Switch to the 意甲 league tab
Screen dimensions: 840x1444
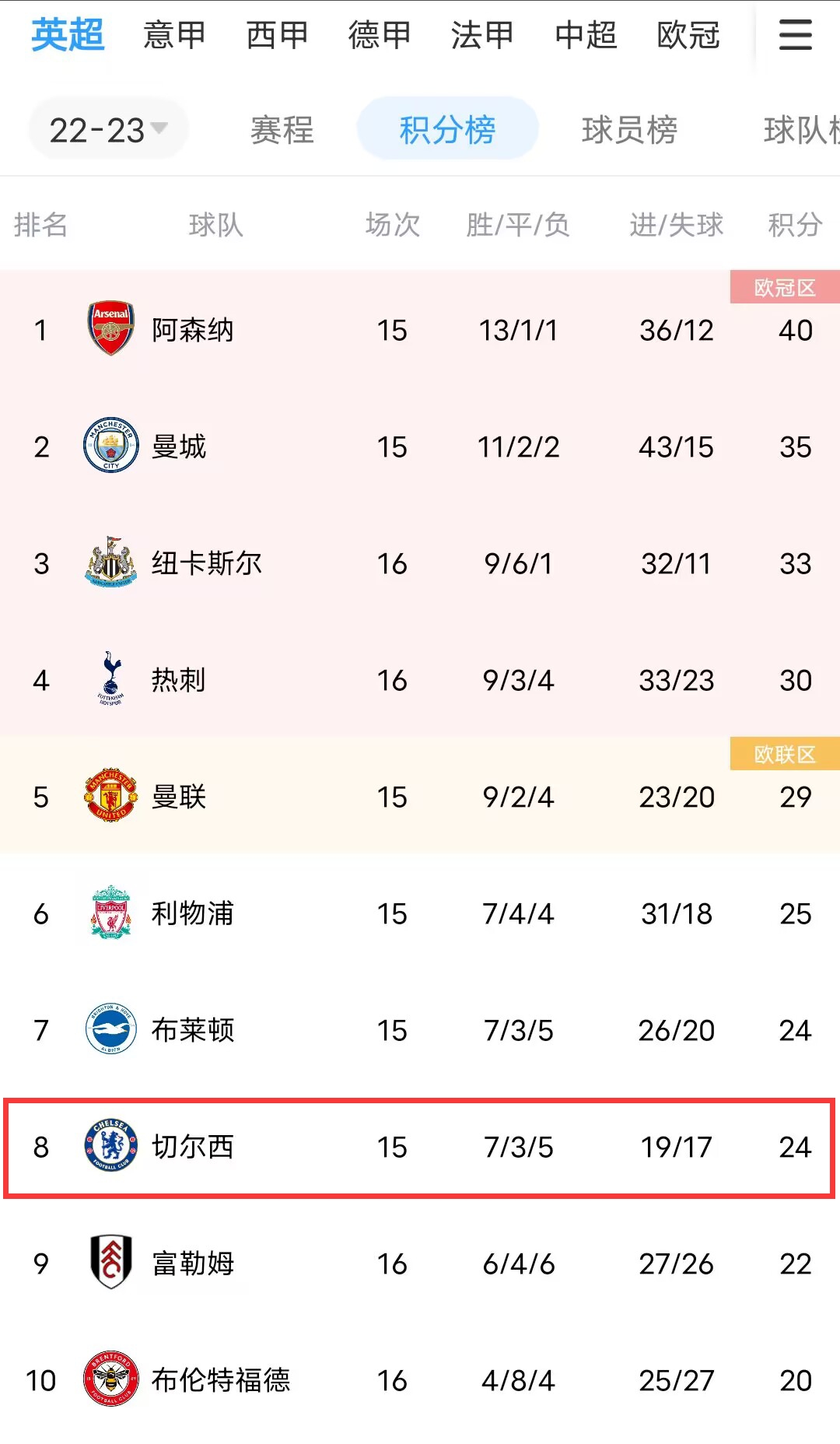tap(174, 35)
